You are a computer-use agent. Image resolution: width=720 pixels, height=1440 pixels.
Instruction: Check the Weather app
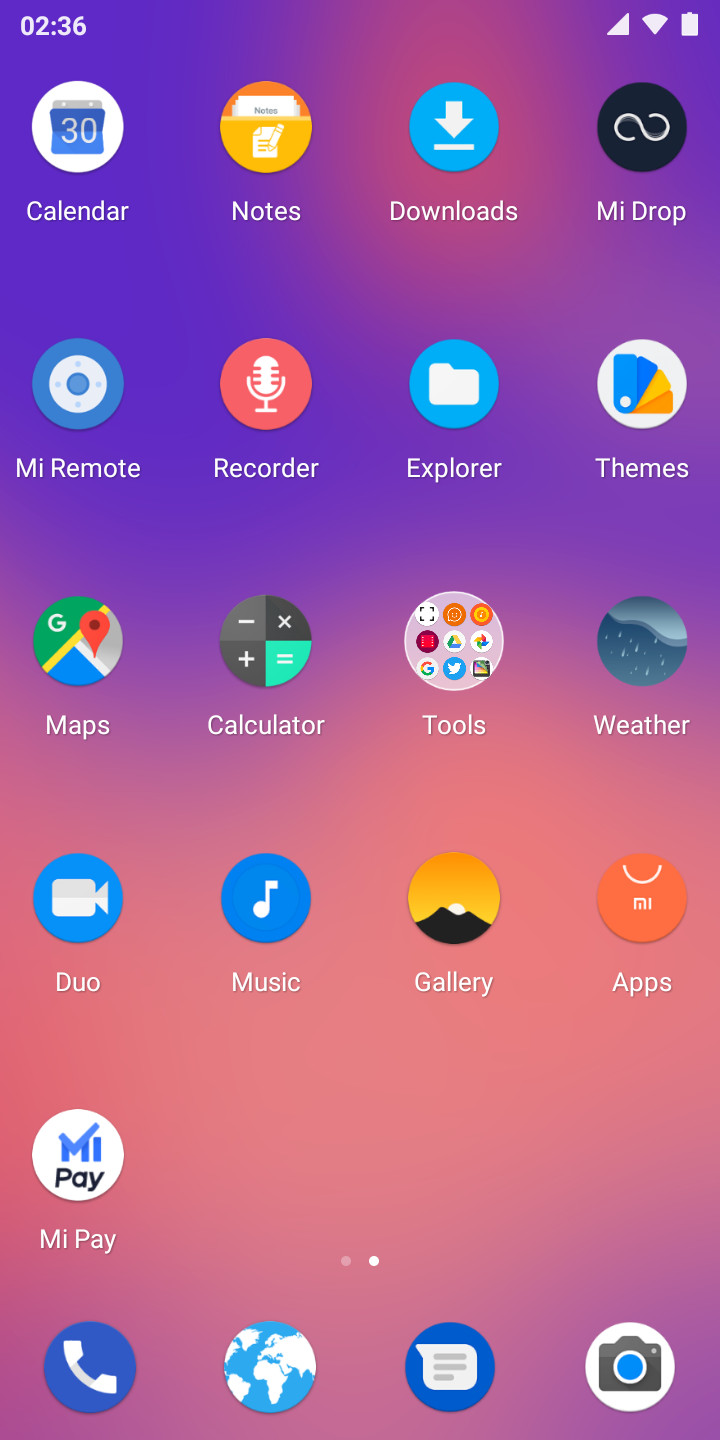pos(642,641)
